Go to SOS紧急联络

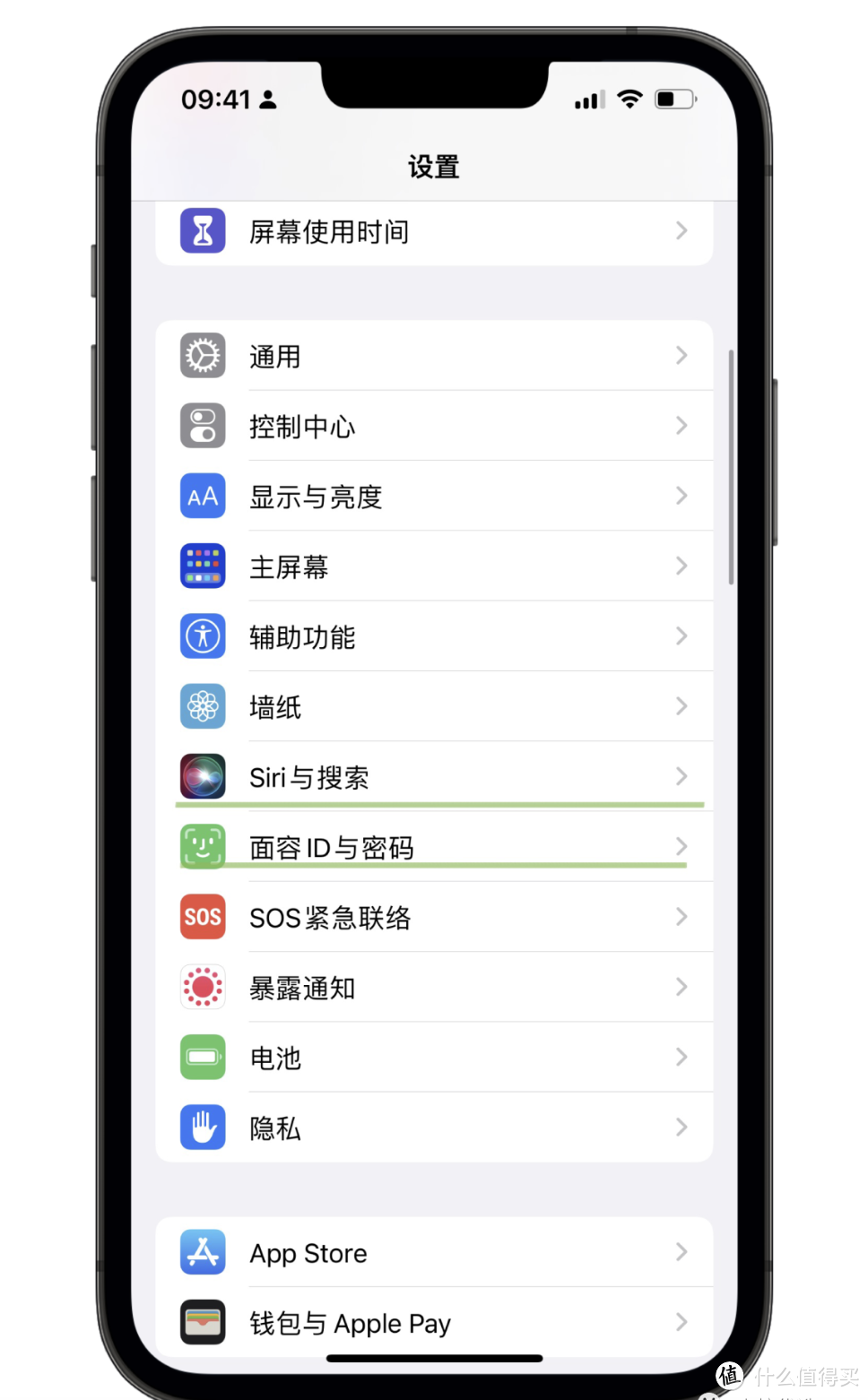[434, 917]
